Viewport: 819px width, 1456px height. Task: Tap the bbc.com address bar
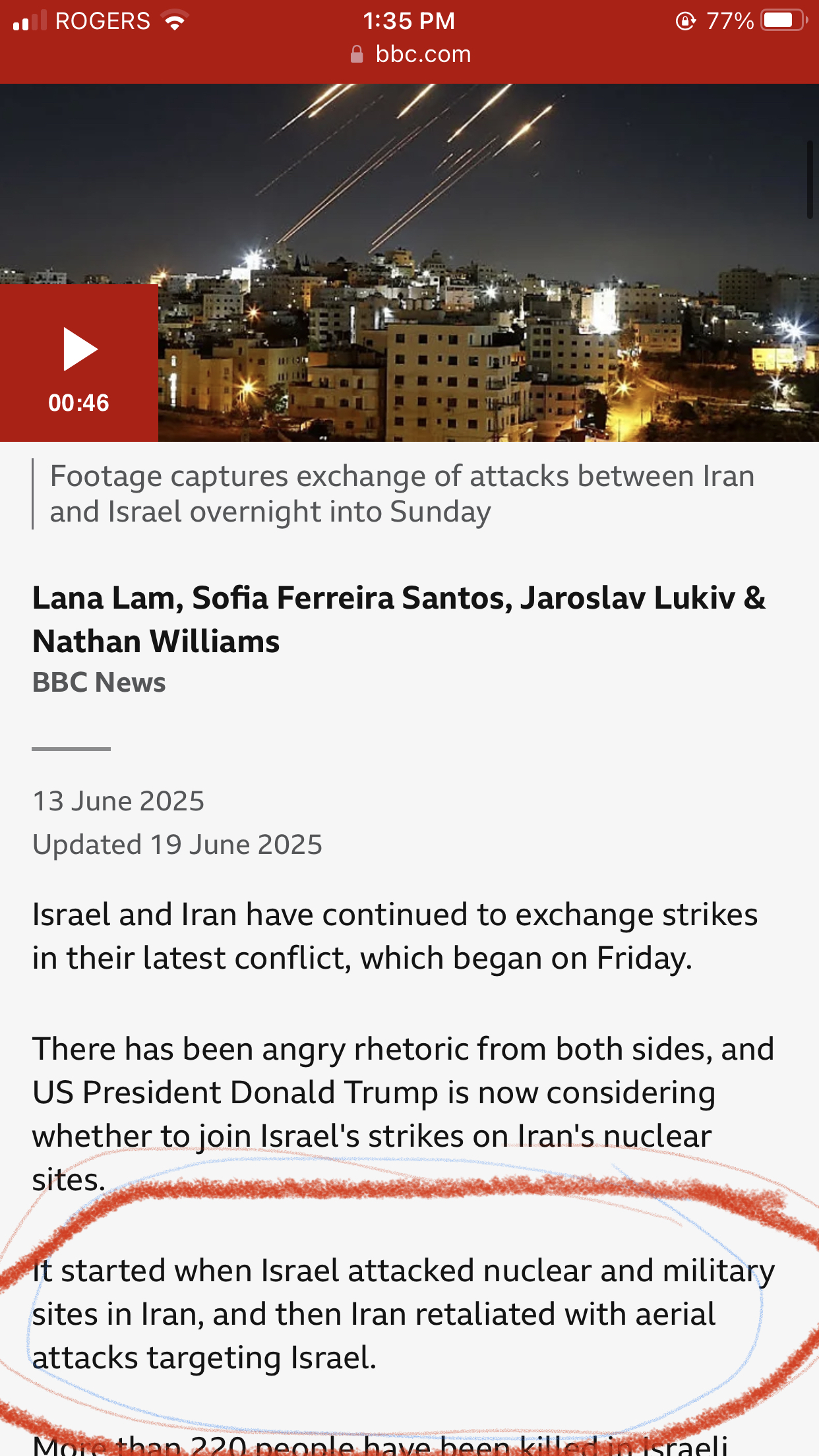[x=410, y=54]
